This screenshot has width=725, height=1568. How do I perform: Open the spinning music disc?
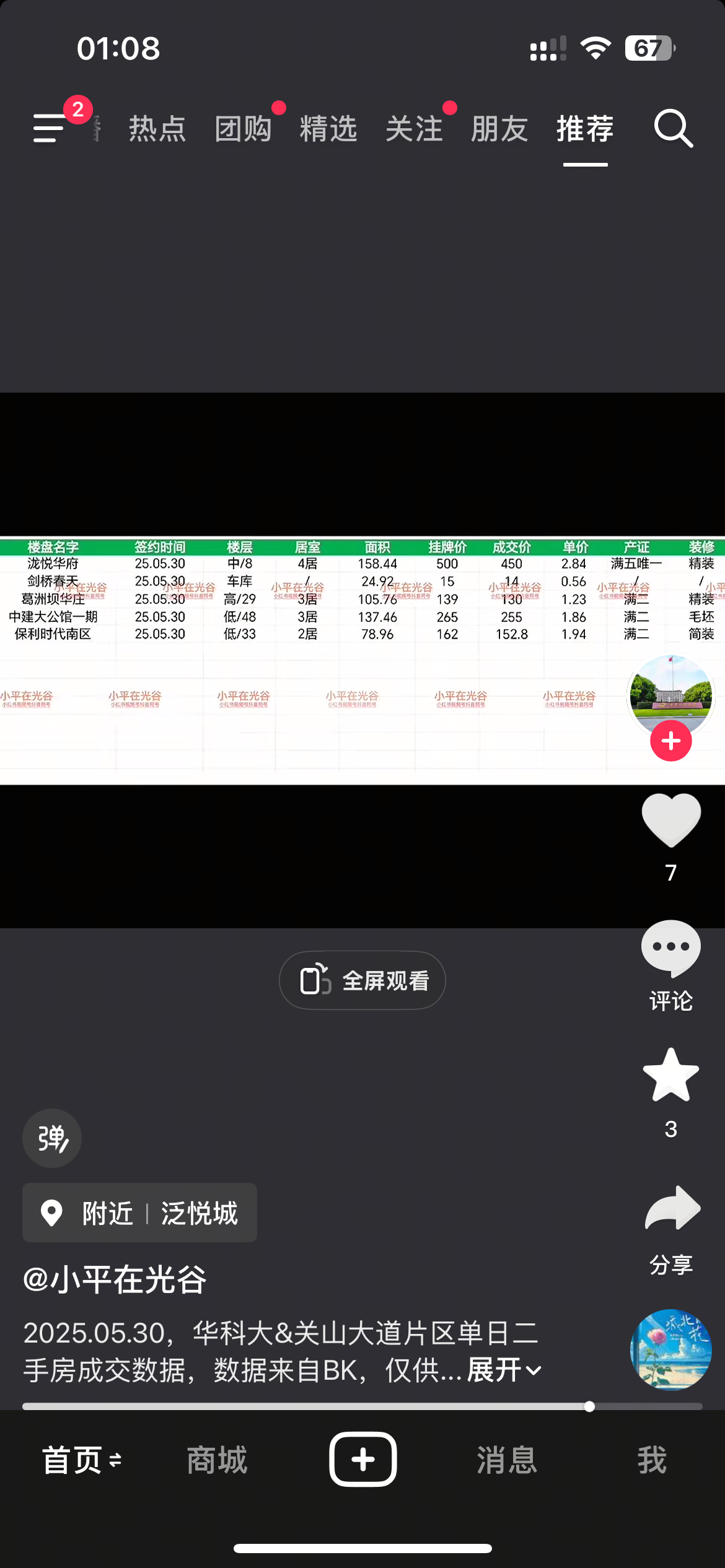[671, 1349]
